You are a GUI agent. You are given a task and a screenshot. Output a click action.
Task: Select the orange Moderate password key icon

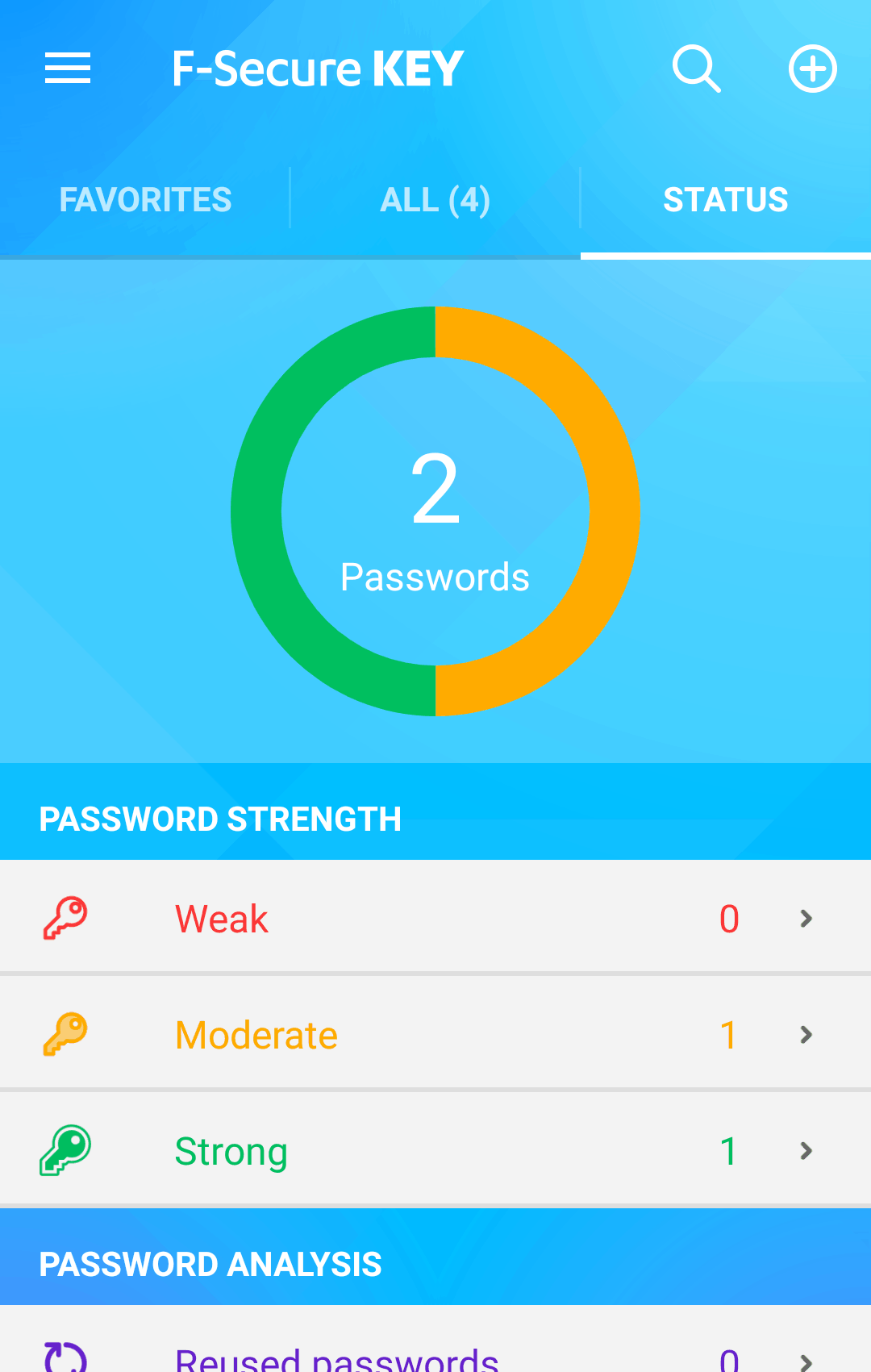(65, 1034)
